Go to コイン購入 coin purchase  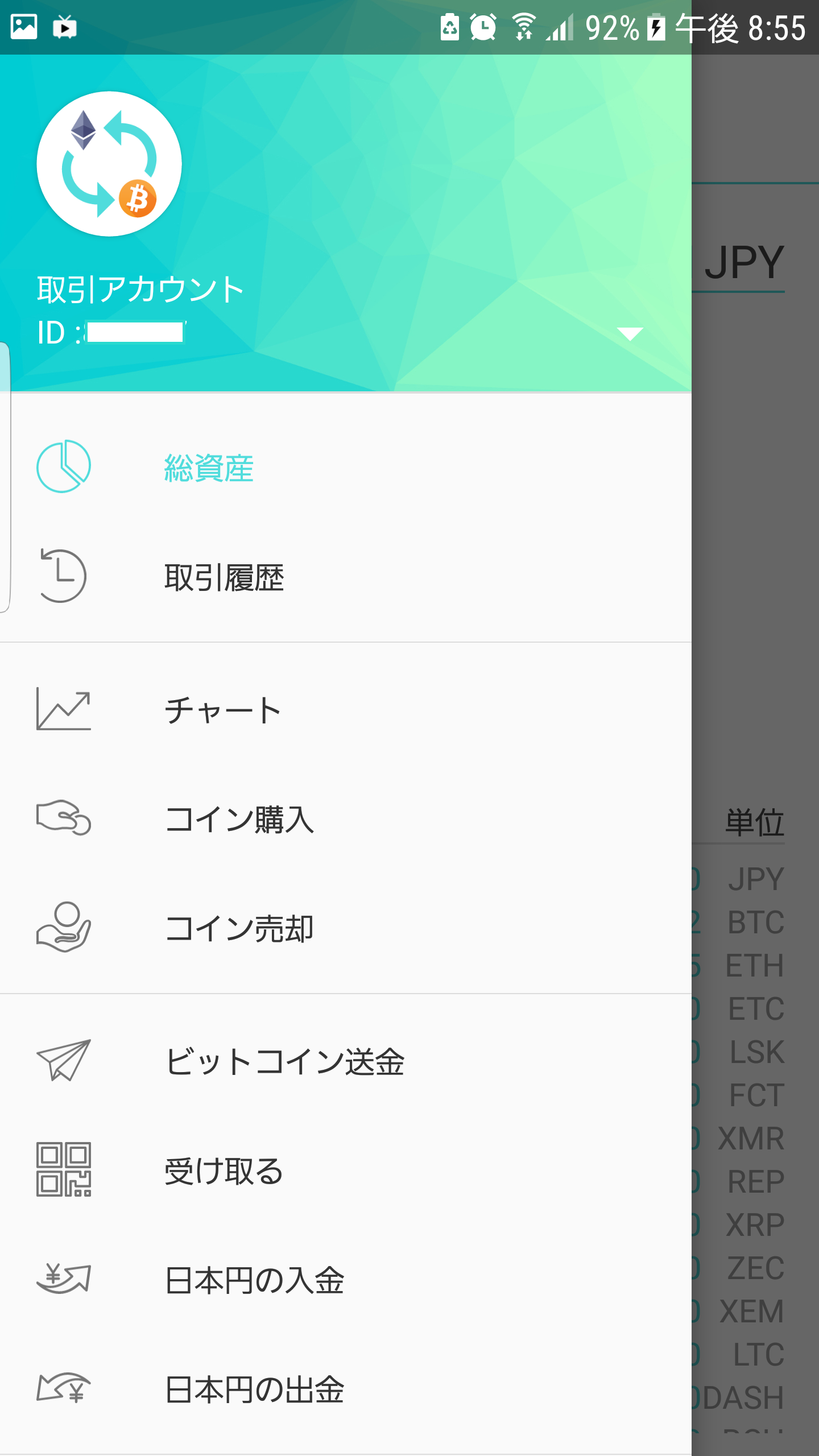click(346, 819)
